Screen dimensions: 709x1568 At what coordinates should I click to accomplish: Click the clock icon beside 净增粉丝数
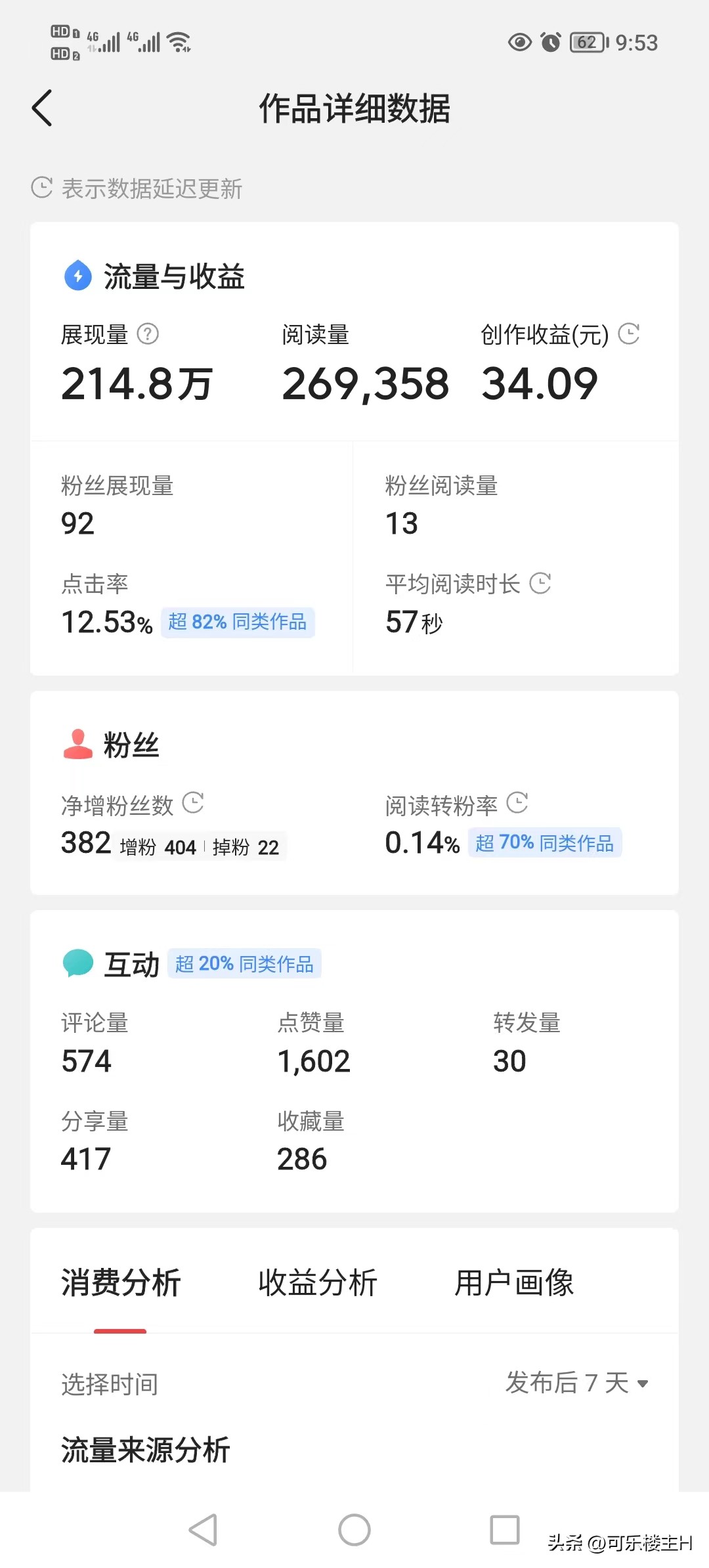[193, 802]
